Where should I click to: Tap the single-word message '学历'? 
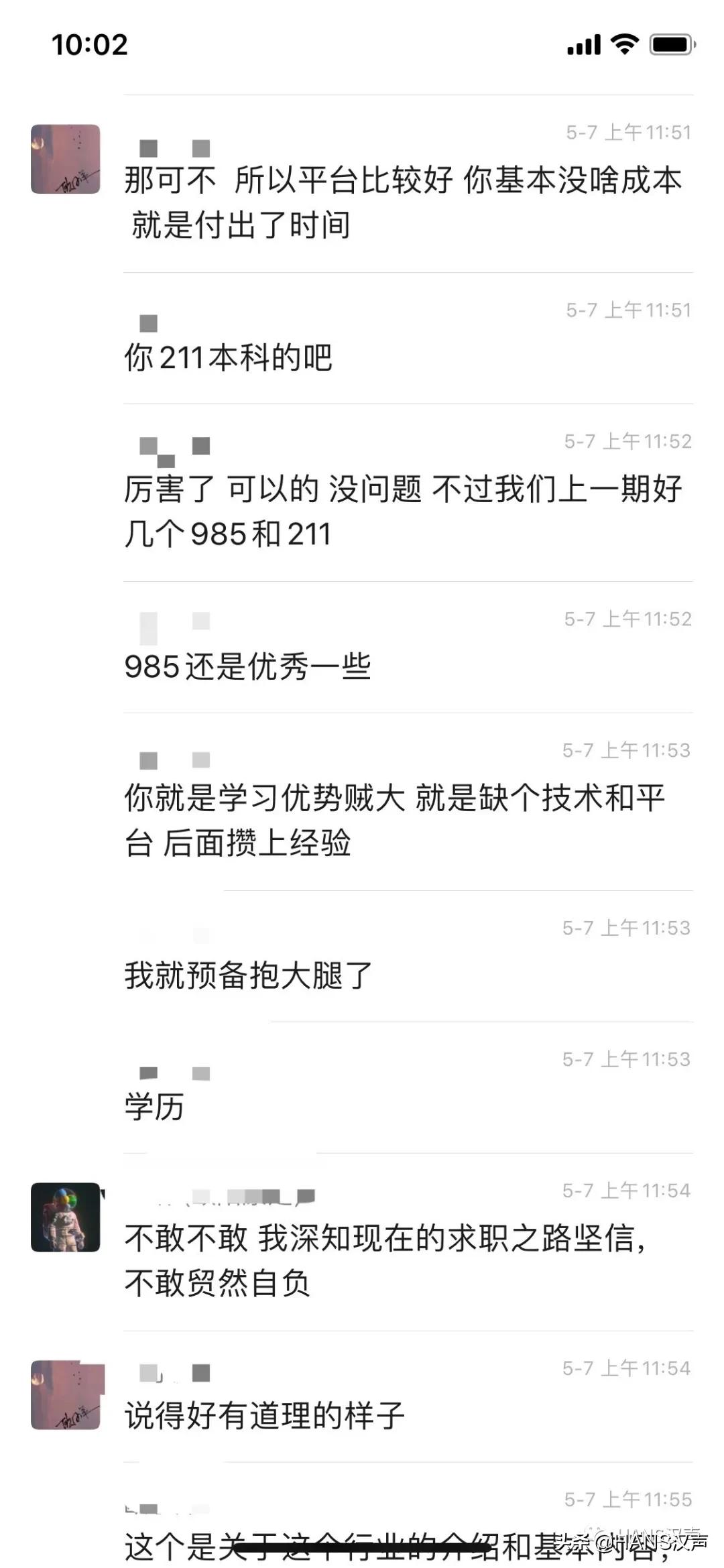pos(154,1106)
